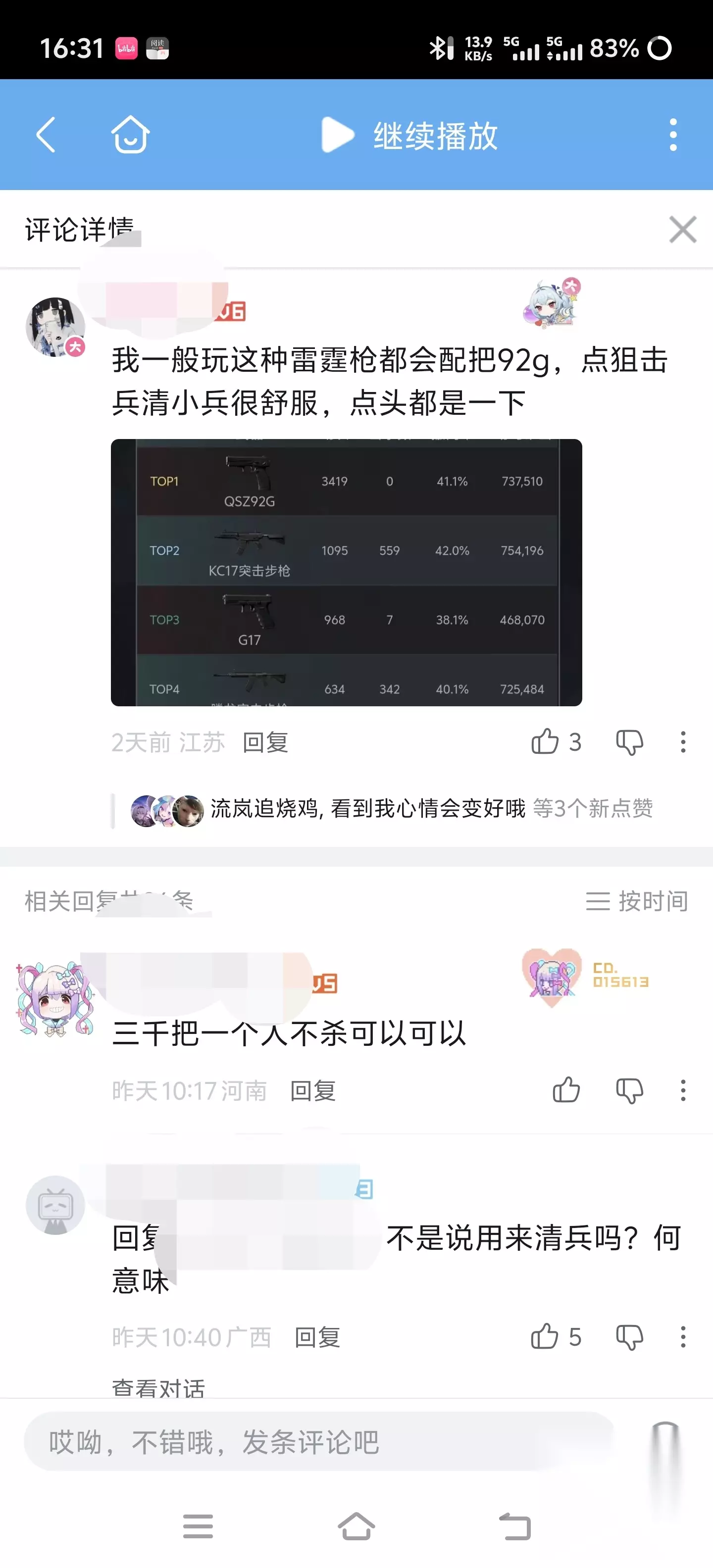Viewport: 713px width, 1568px height.
Task: Like the 河南 reply comment
Action: 566,1090
